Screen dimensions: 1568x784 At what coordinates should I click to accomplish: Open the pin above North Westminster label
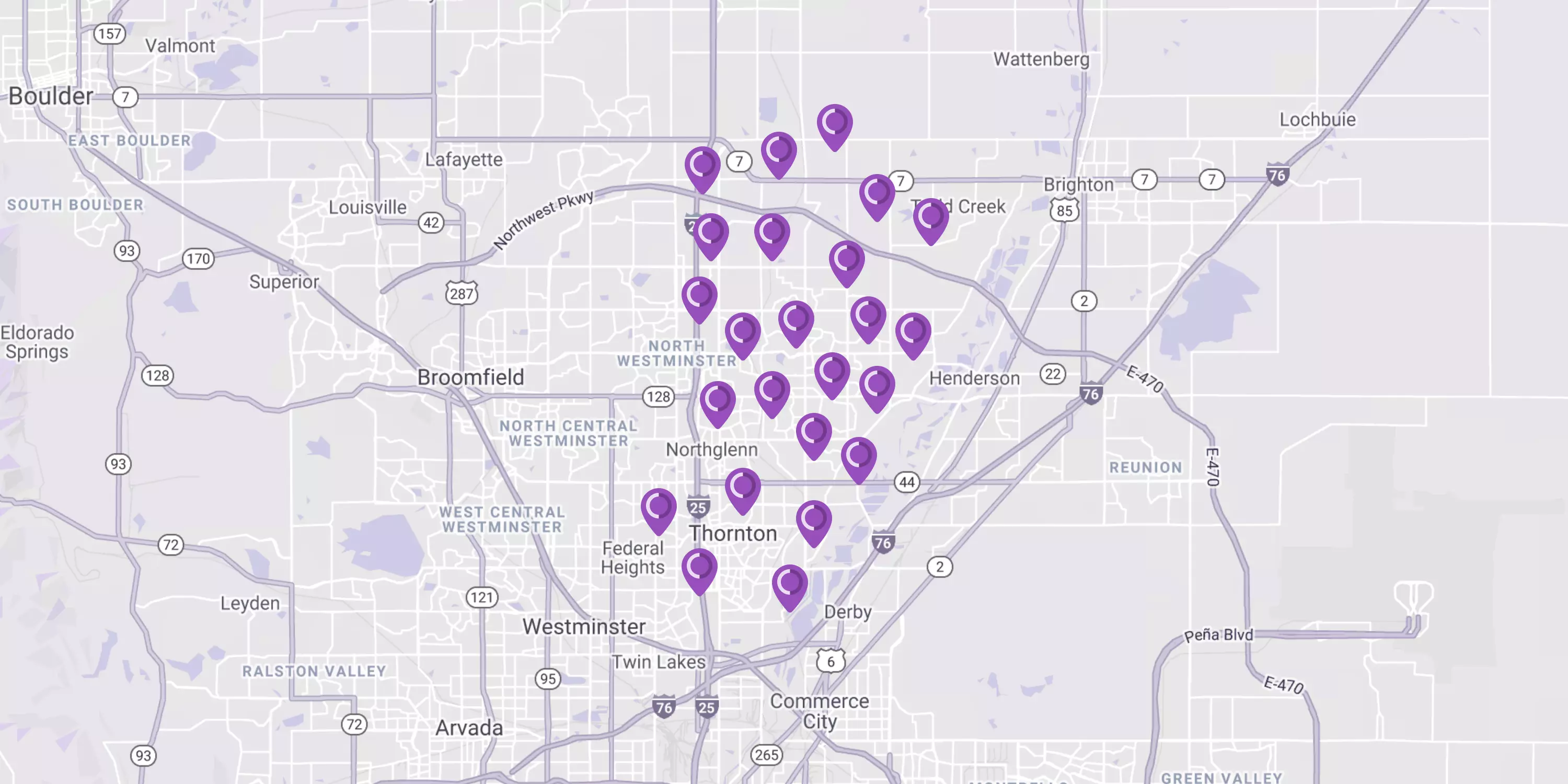tap(699, 296)
